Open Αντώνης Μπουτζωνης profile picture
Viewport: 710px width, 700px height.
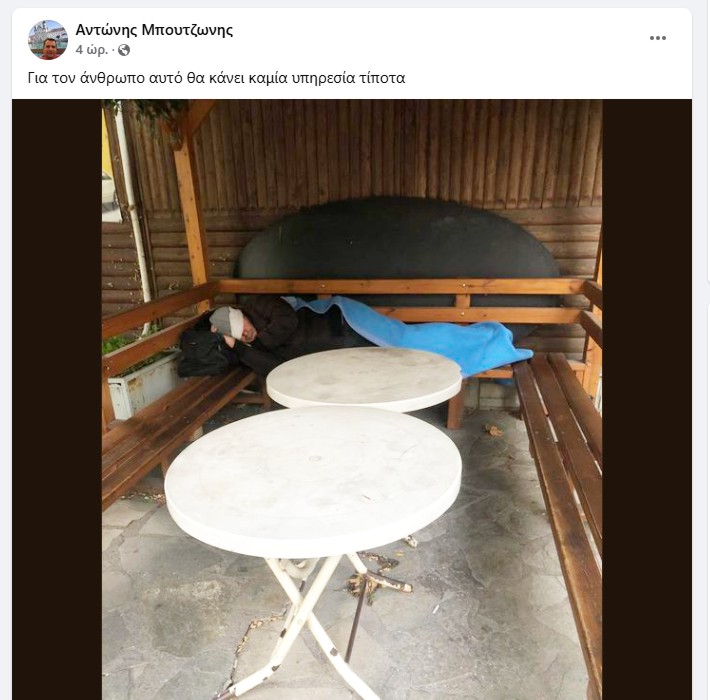(47, 40)
